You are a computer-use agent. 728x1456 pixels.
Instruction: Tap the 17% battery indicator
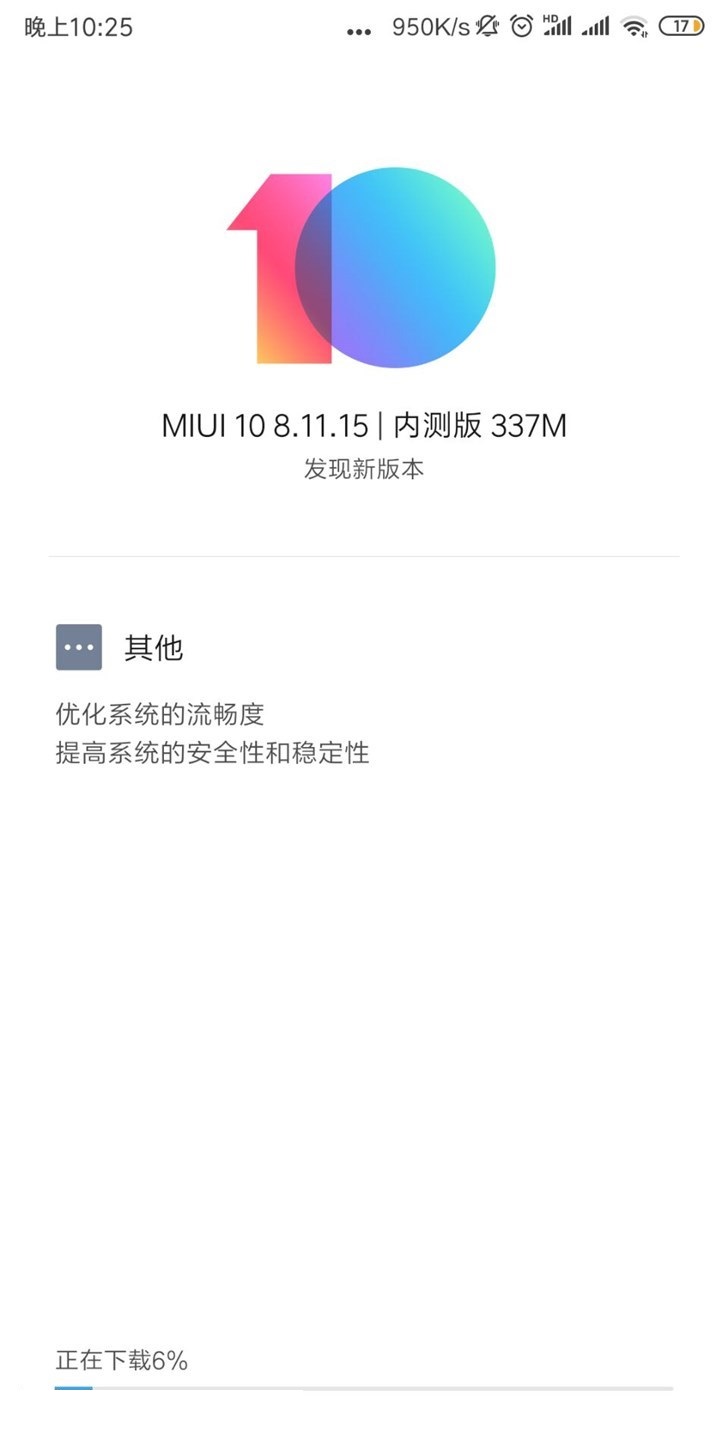[x=682, y=27]
